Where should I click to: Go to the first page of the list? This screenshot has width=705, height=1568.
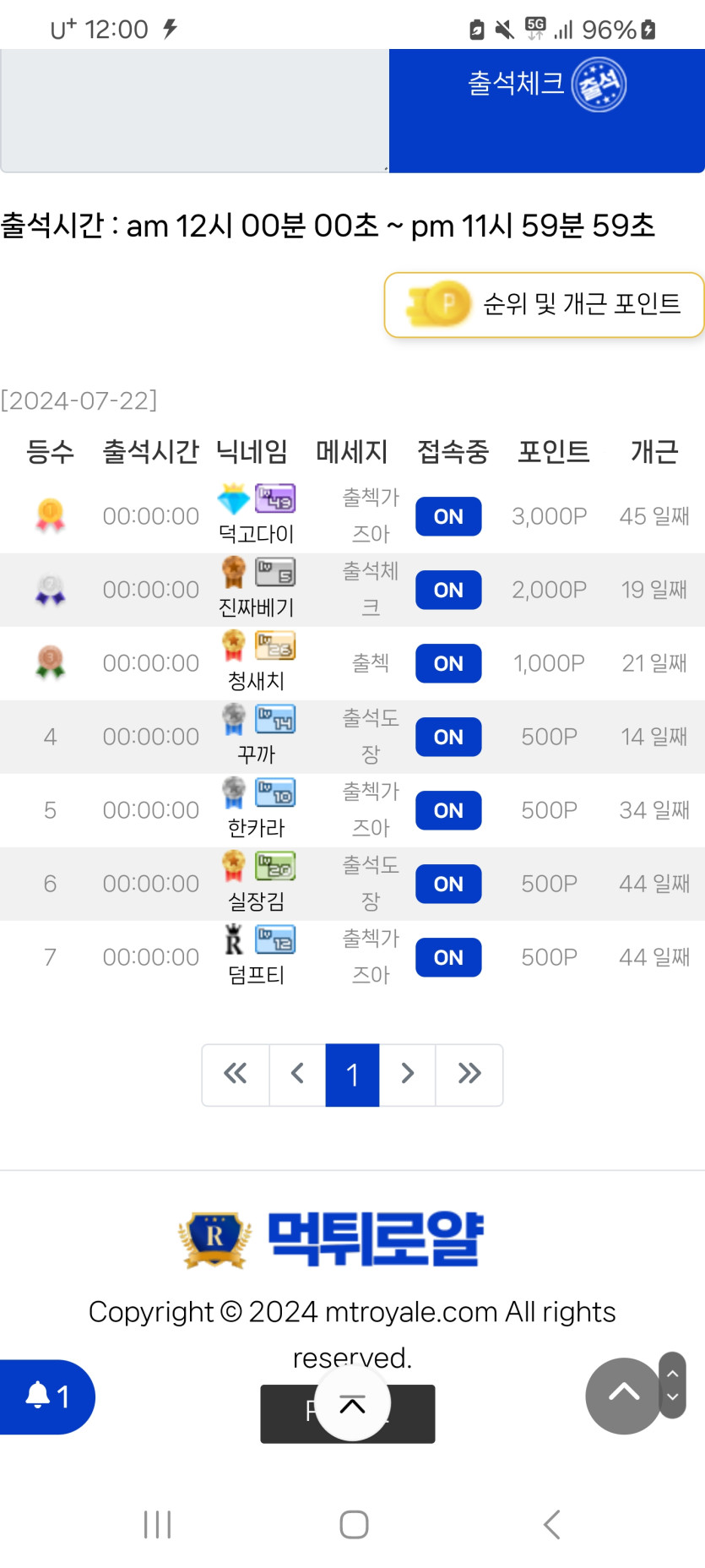pyautogui.click(x=236, y=1075)
